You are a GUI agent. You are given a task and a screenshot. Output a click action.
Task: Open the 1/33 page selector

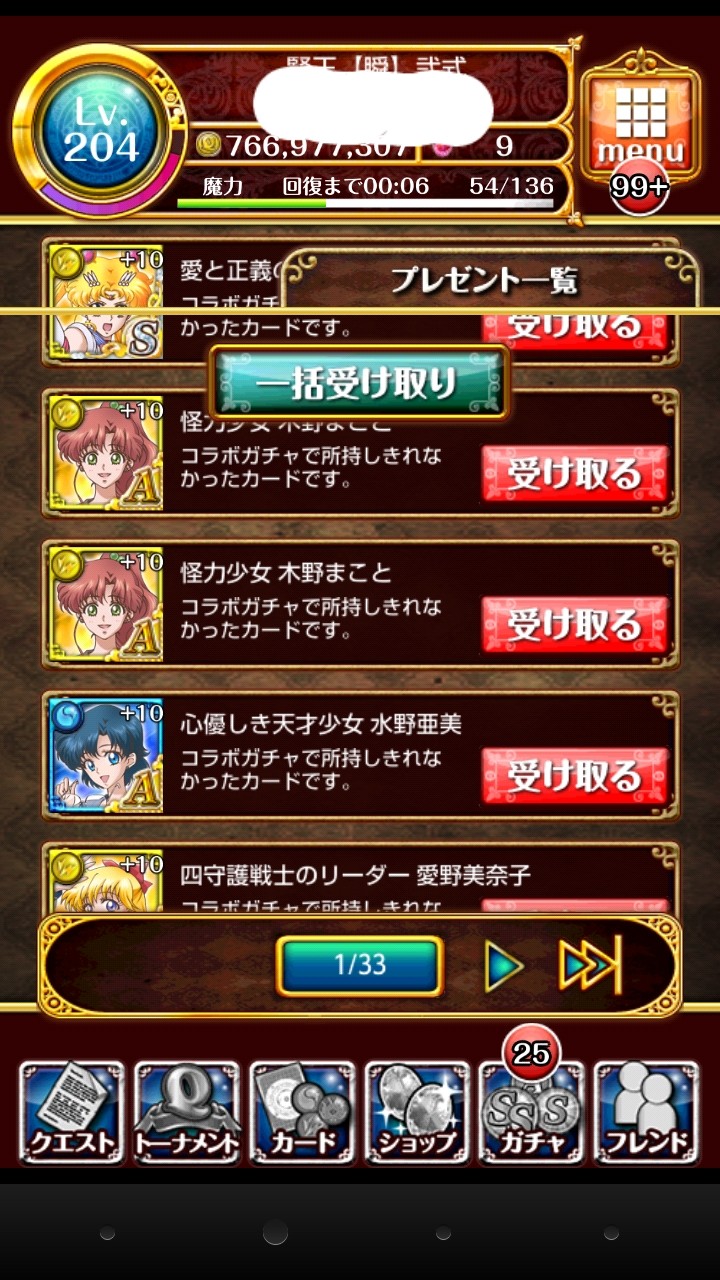pyautogui.click(x=360, y=965)
